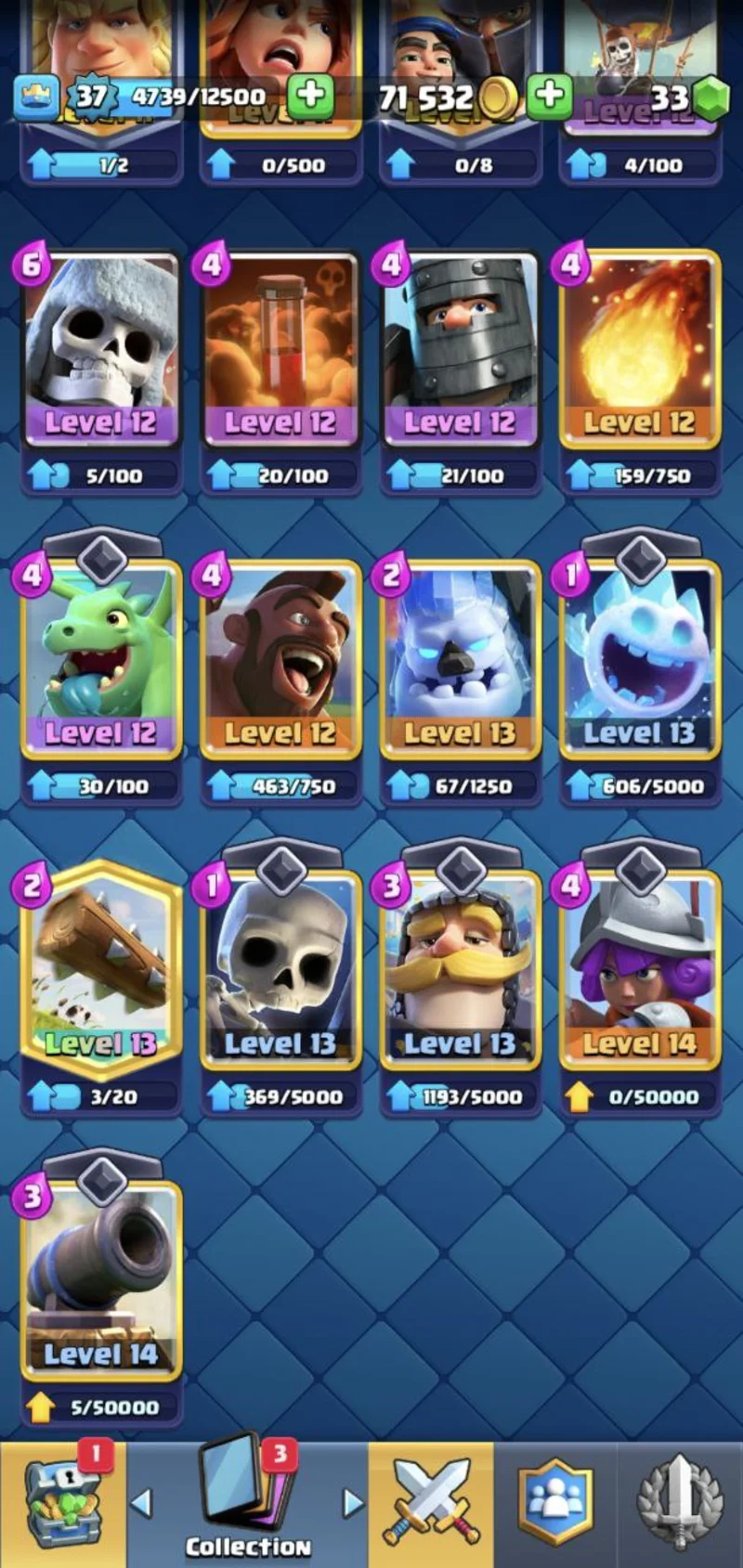Select the Ice Spirit card
The image size is (743, 1568).
[640, 659]
